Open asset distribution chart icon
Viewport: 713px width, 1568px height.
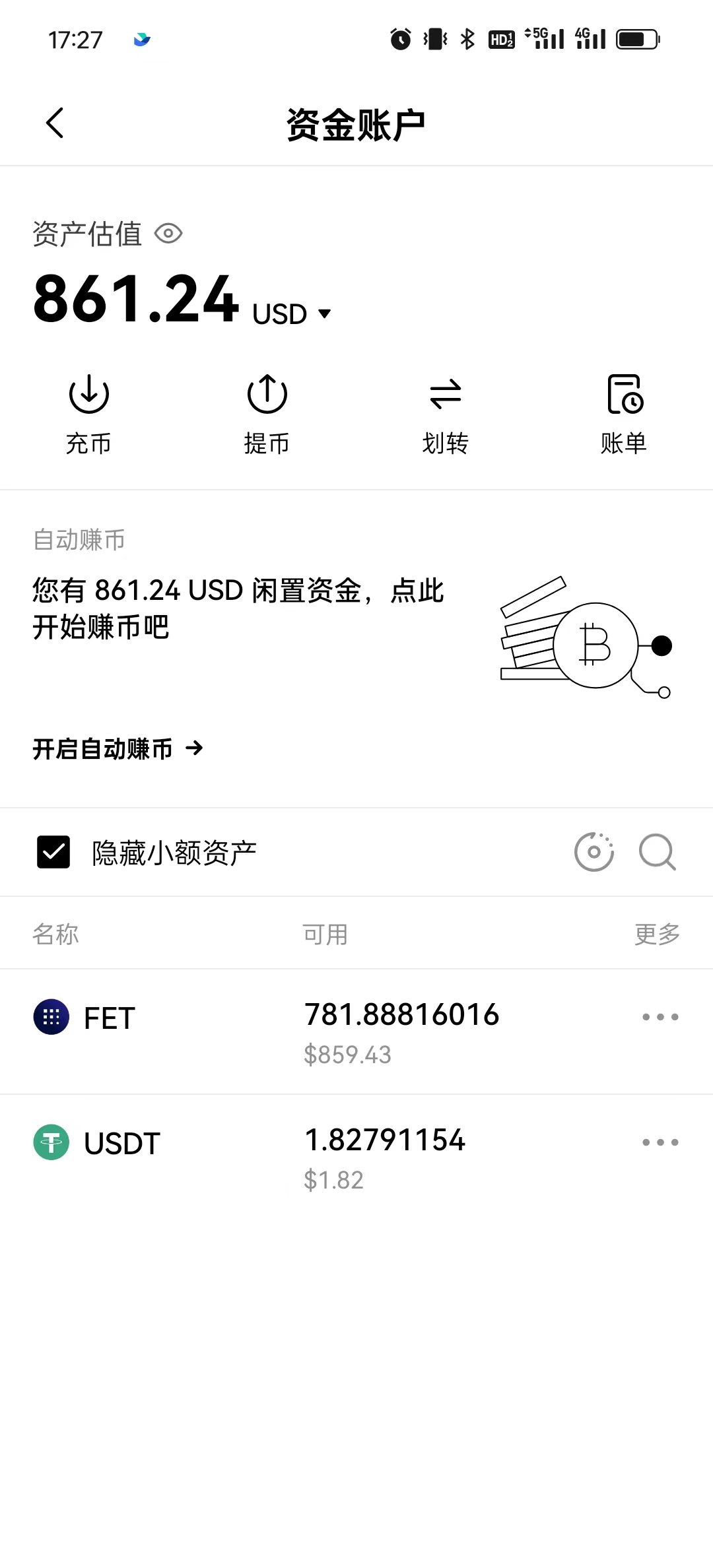pyautogui.click(x=594, y=852)
